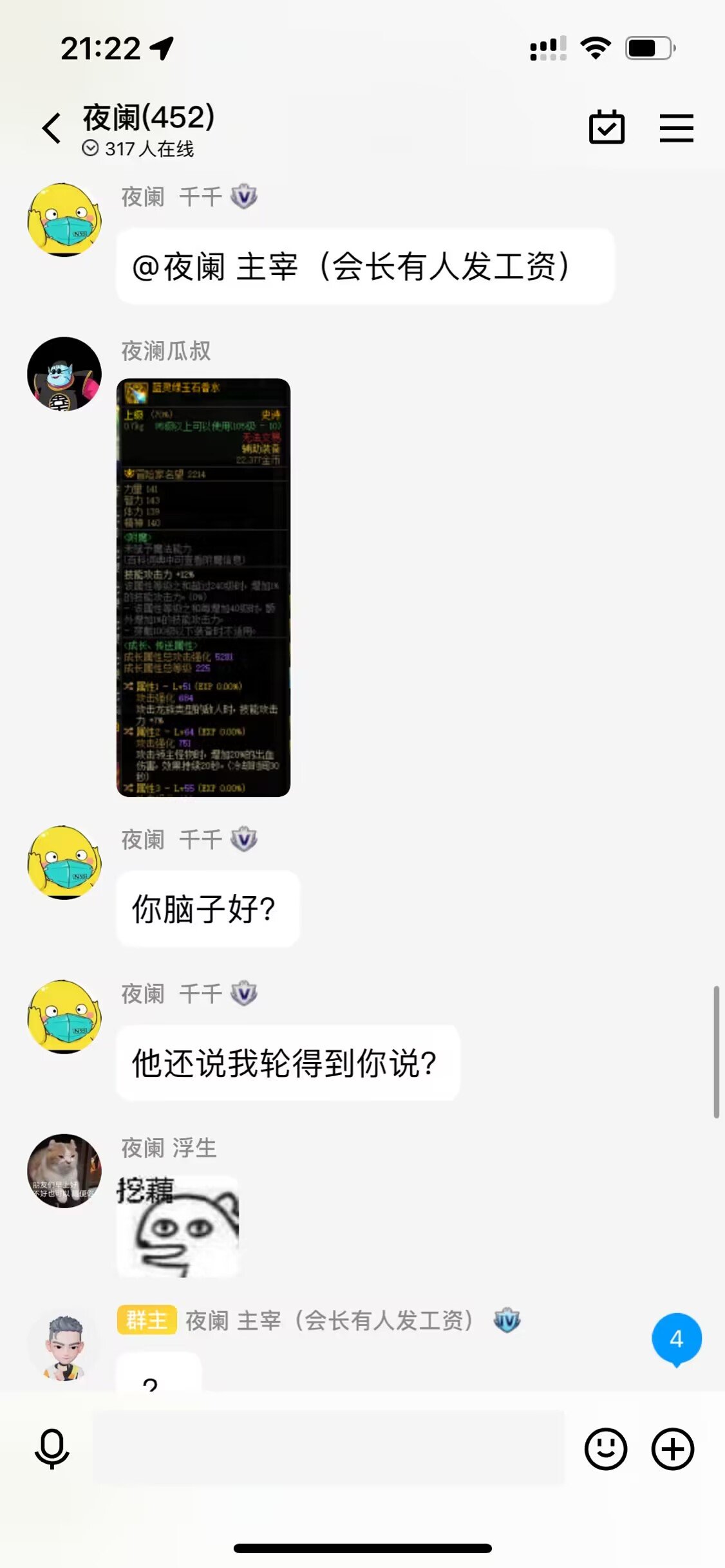Open the emoji picker
Image resolution: width=725 pixels, height=1568 pixels.
click(x=605, y=1449)
